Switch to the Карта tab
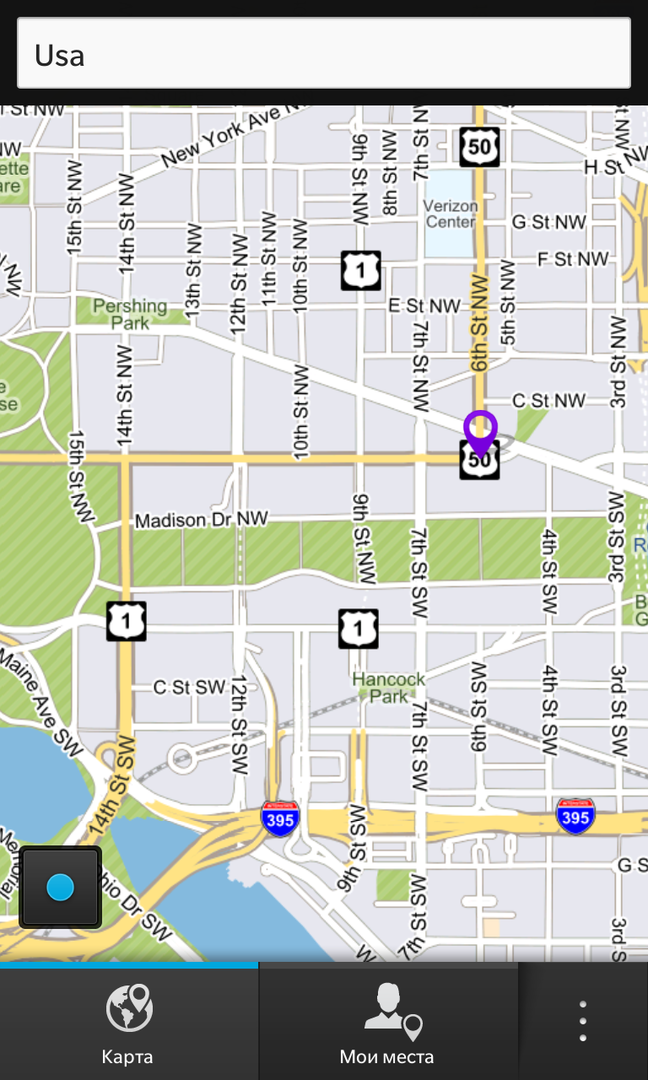Screen dimensions: 648x1080 click(128, 1023)
